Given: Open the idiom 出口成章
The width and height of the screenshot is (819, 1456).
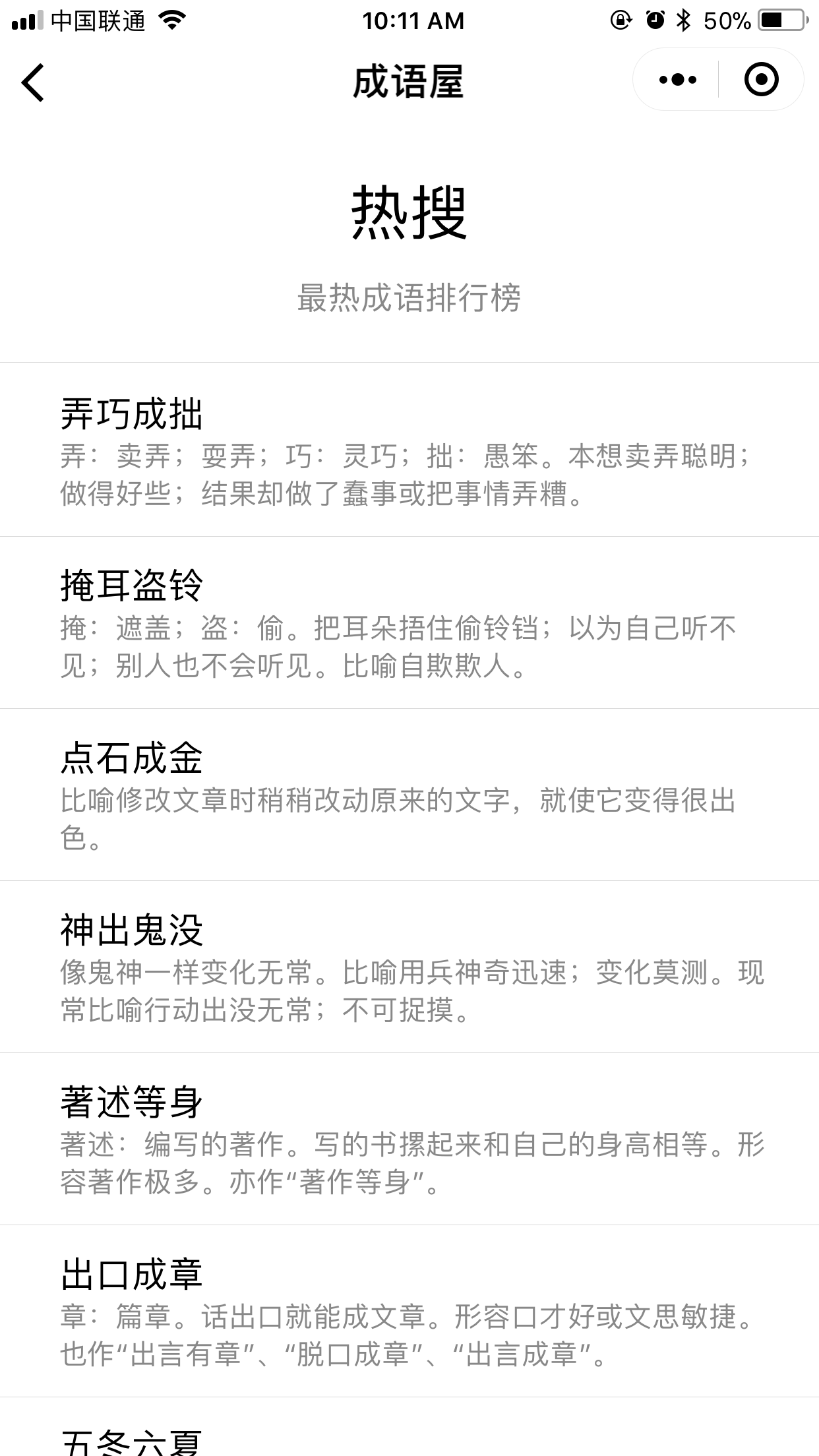Looking at the screenshot, I should point(409,1312).
